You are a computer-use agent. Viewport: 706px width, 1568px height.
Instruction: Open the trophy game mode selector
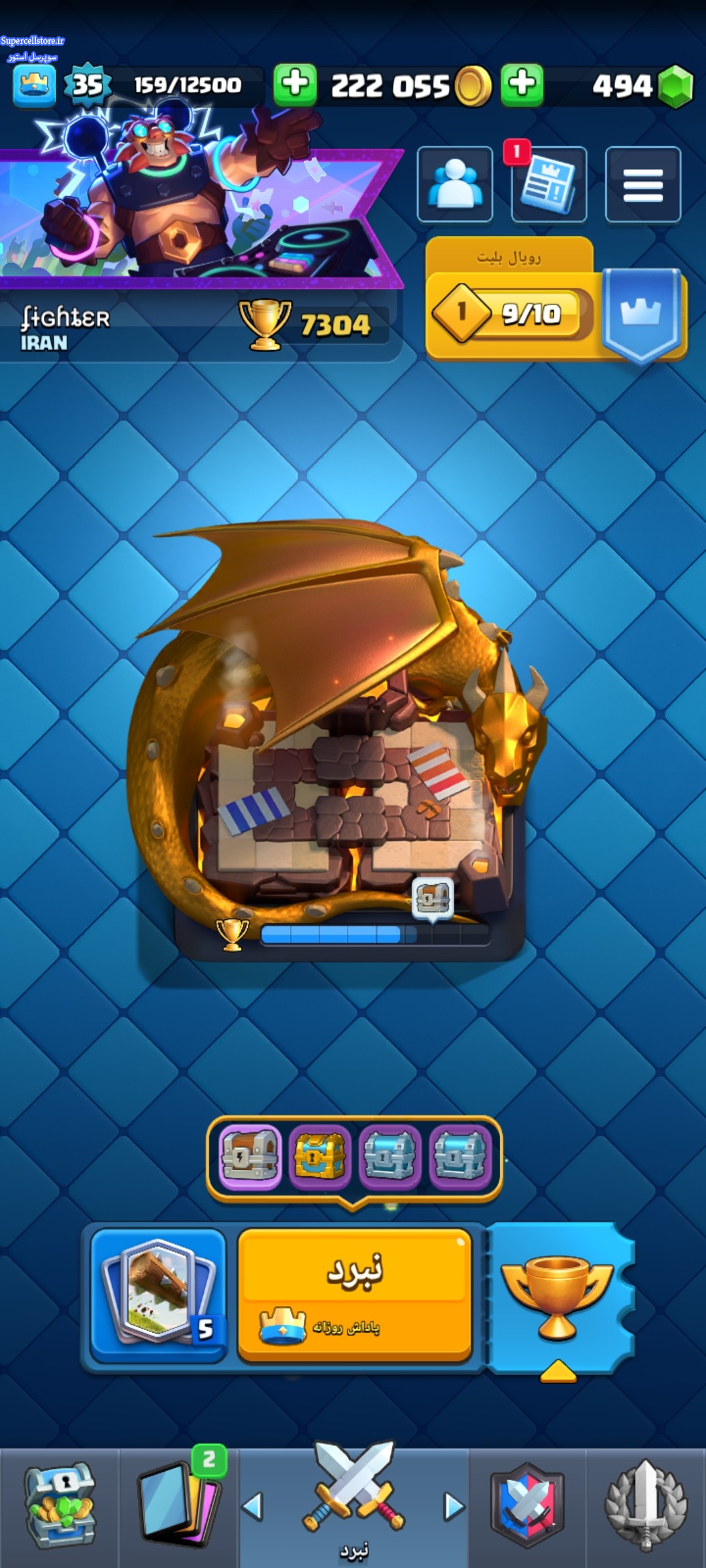coord(557,1297)
